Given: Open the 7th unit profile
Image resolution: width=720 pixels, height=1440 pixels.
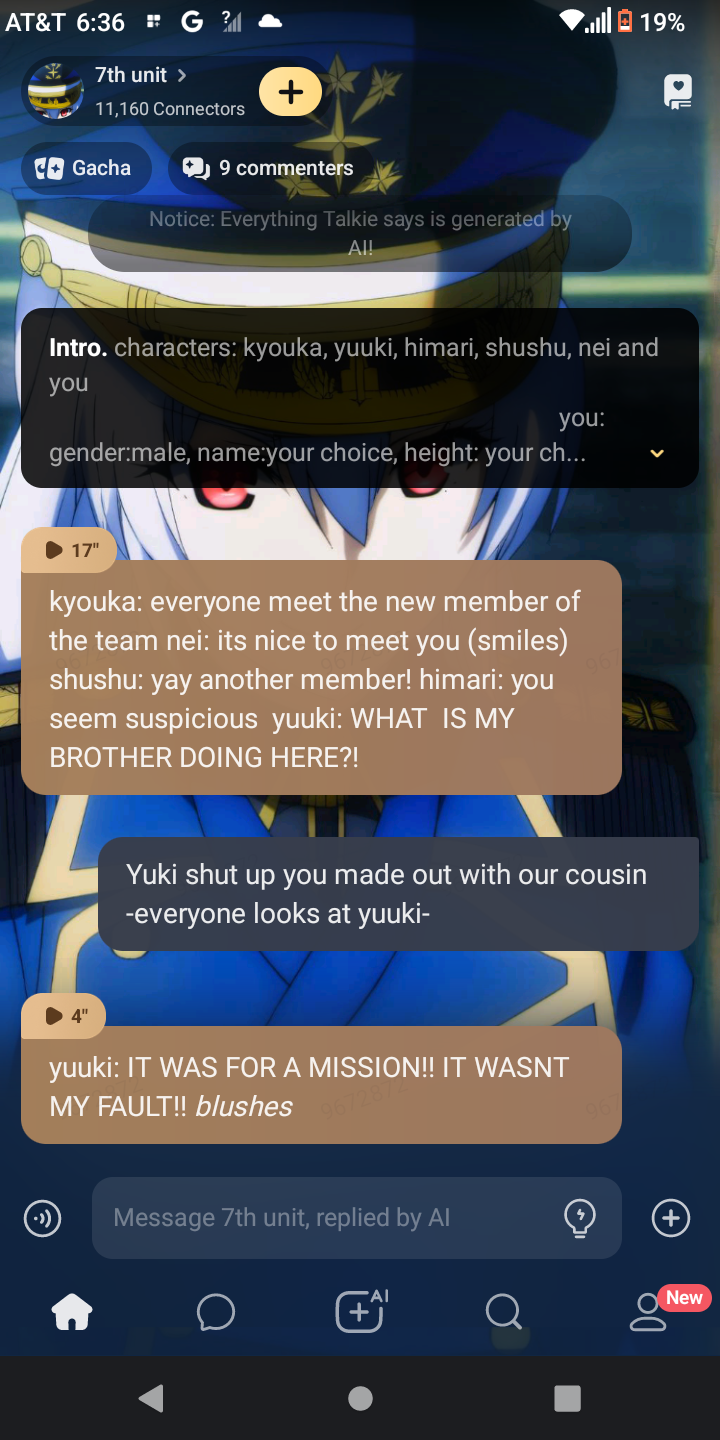Looking at the screenshot, I should pos(140,76).
